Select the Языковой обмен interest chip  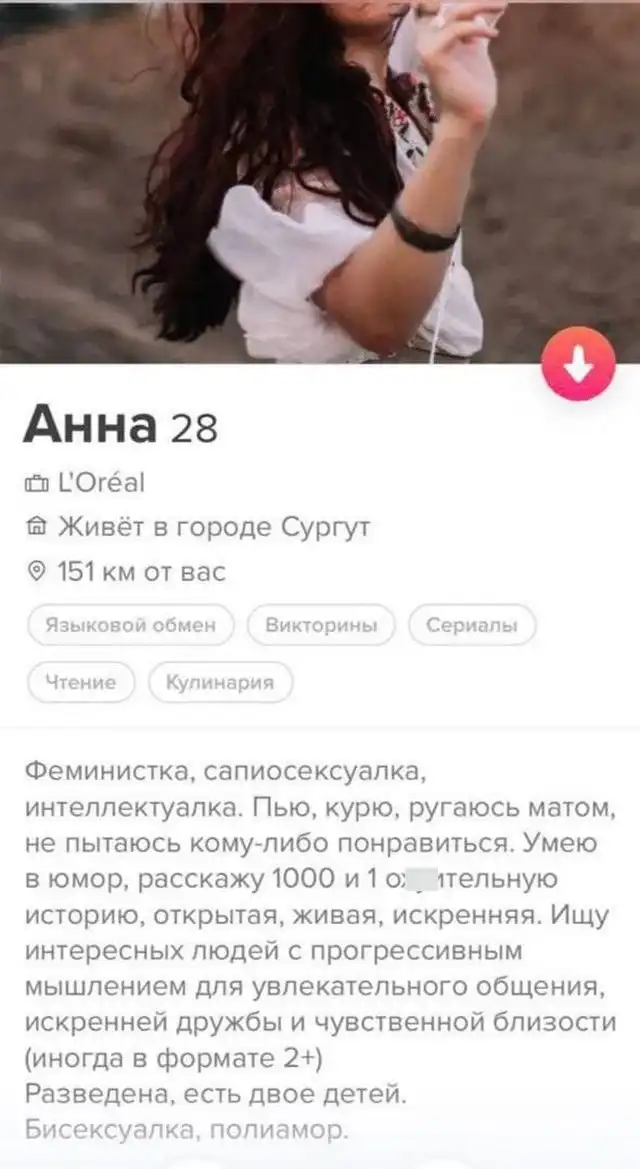131,626
